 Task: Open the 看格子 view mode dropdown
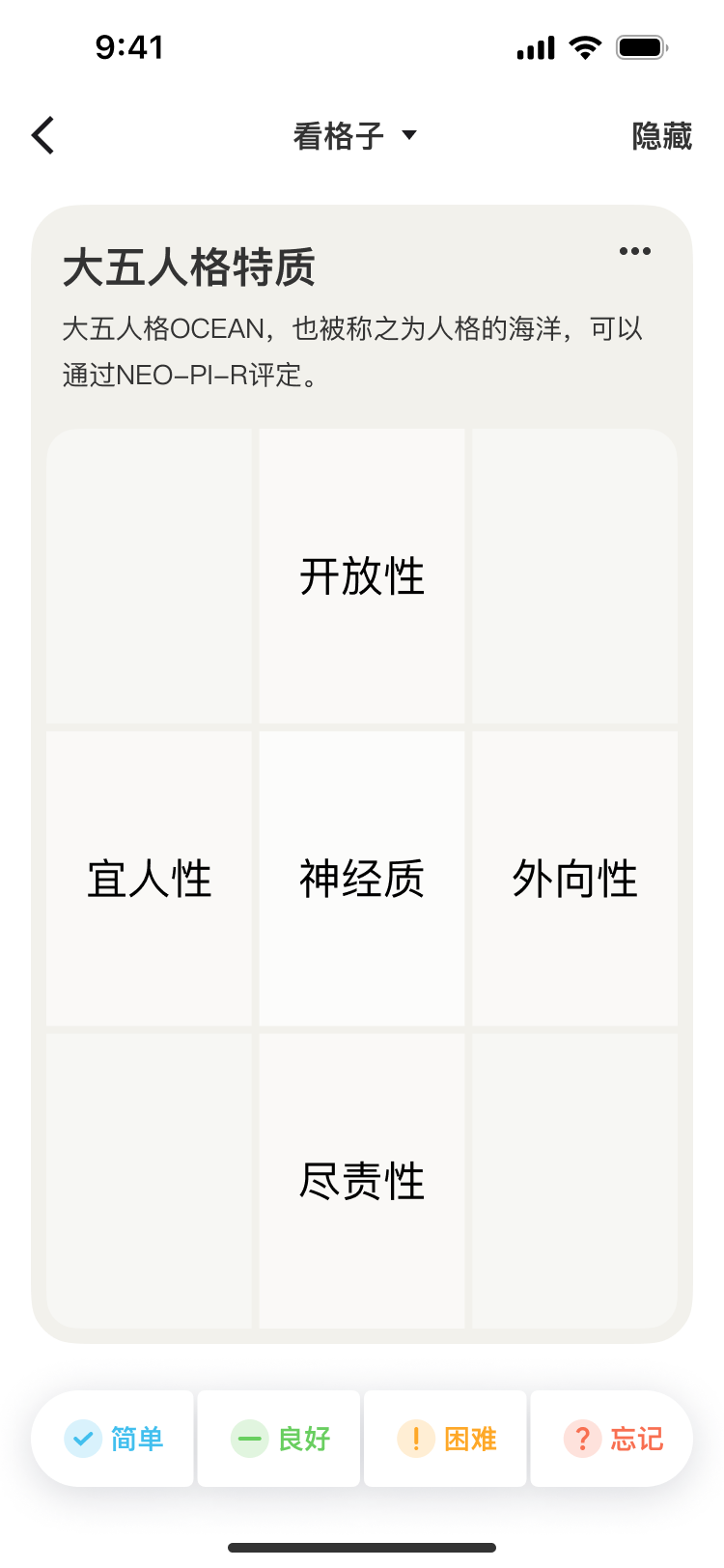(x=355, y=136)
